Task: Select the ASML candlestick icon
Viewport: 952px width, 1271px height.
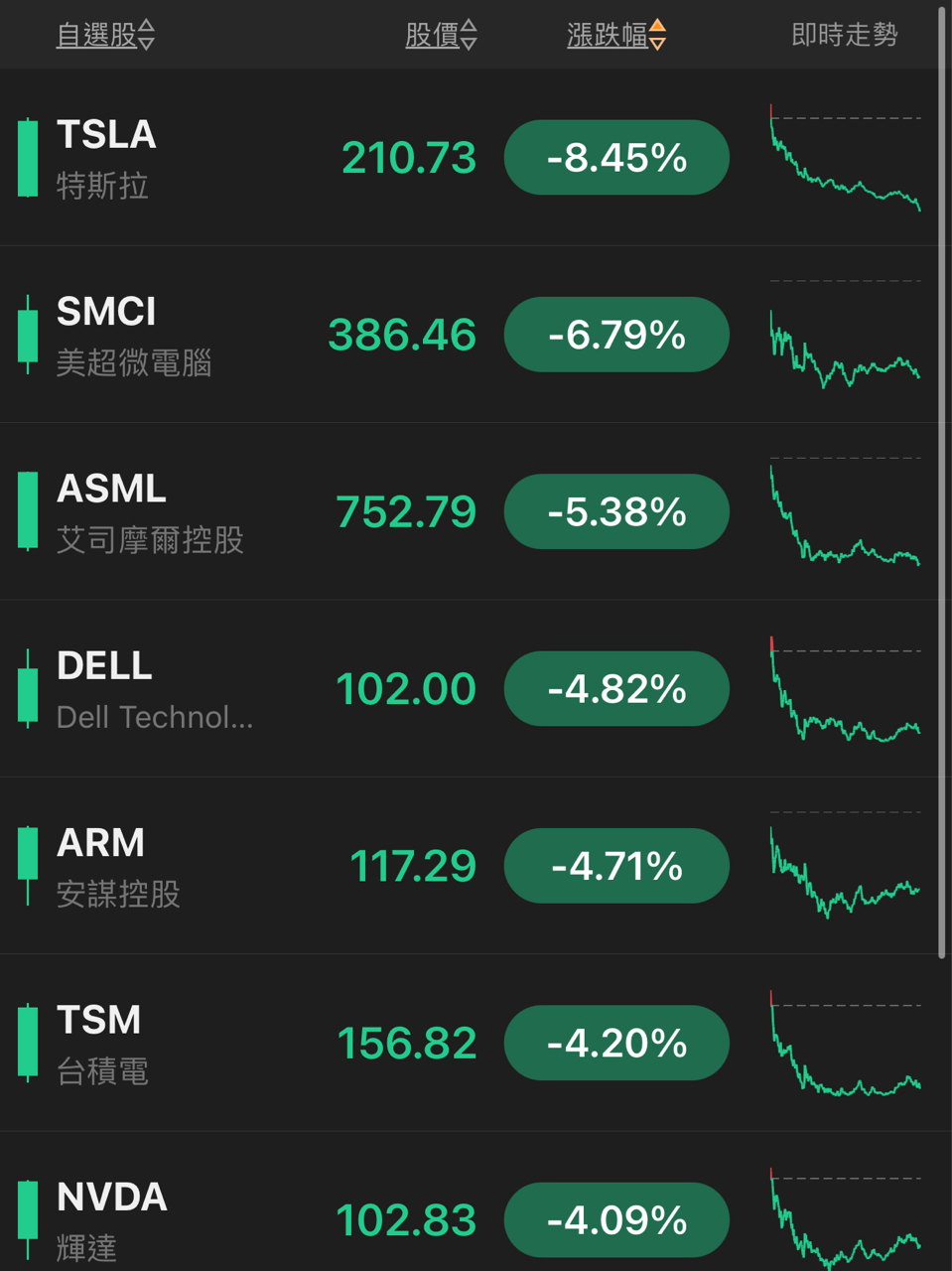Action: tap(27, 511)
